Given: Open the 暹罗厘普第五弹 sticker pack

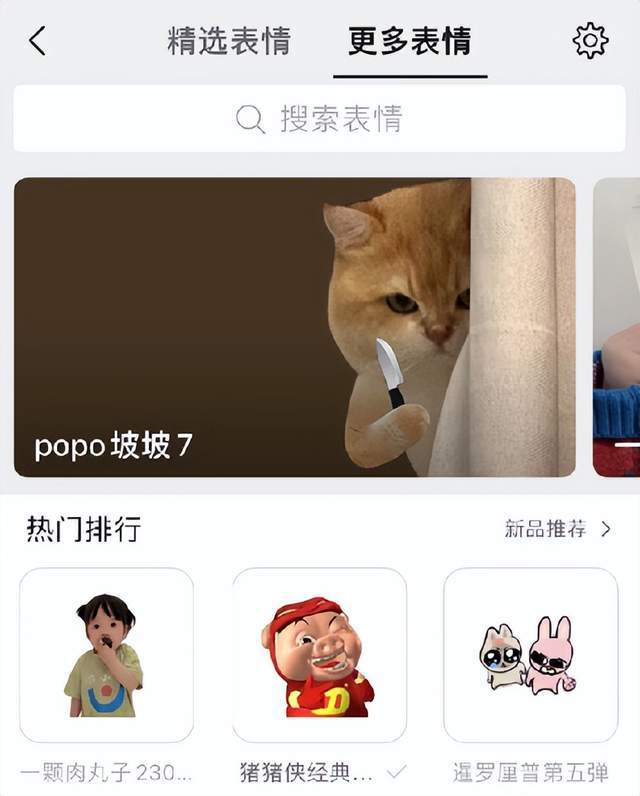Looking at the screenshot, I should pyautogui.click(x=531, y=655).
